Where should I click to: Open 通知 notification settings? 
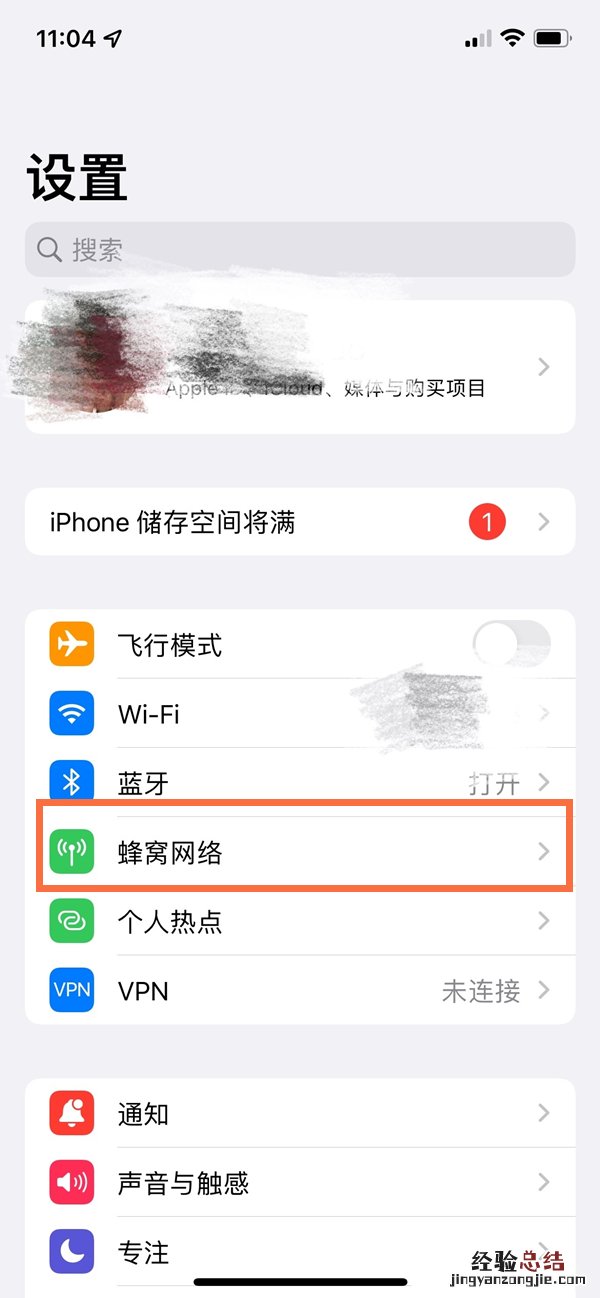pos(300,1113)
